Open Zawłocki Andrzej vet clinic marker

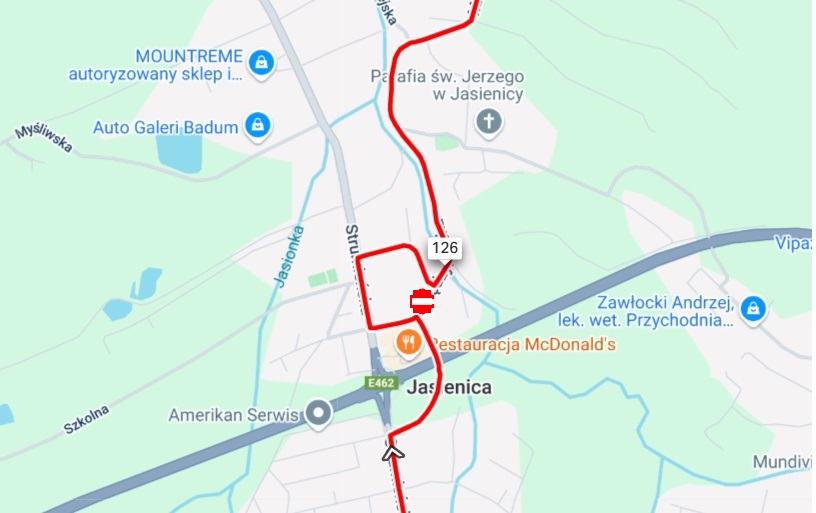pos(753,309)
